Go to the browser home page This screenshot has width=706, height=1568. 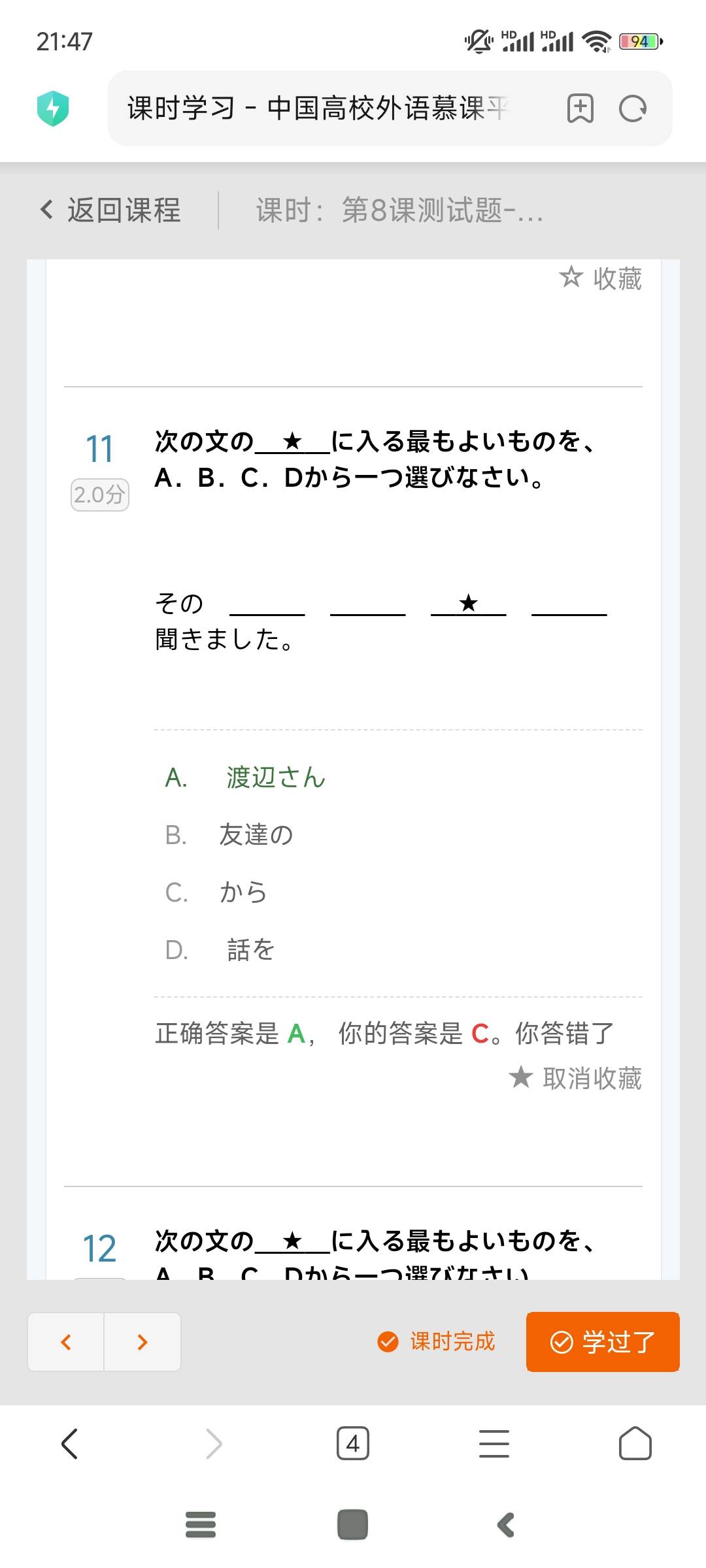click(635, 1444)
